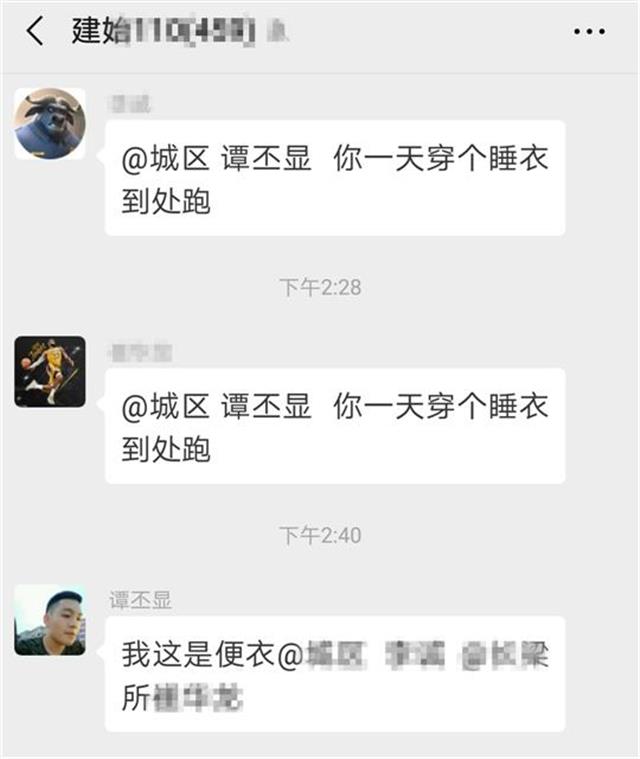Open the three-dot chat options menu
This screenshot has width=640, height=759.
(x=589, y=32)
